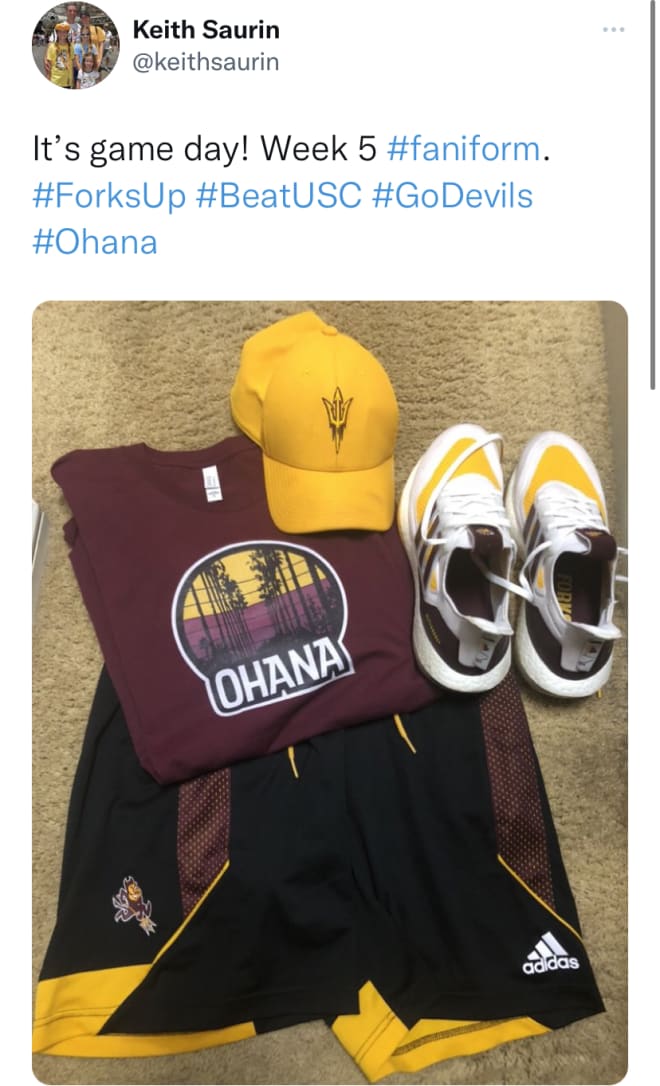Screen dimensions: 660x1086
Task: View the outfit photo full screen
Action: point(330,692)
